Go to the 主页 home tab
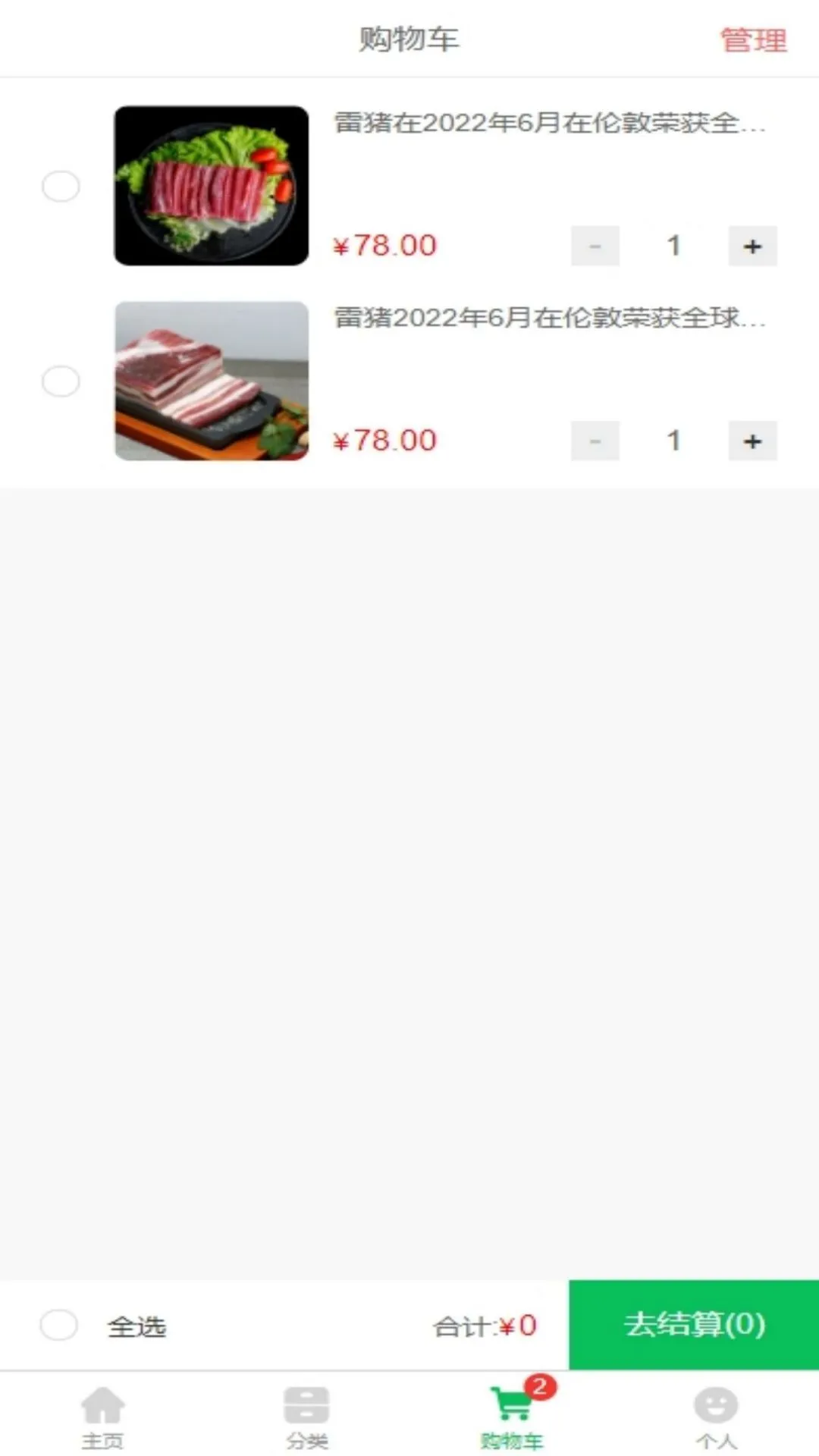This screenshot has height=1456, width=819. (102, 1416)
